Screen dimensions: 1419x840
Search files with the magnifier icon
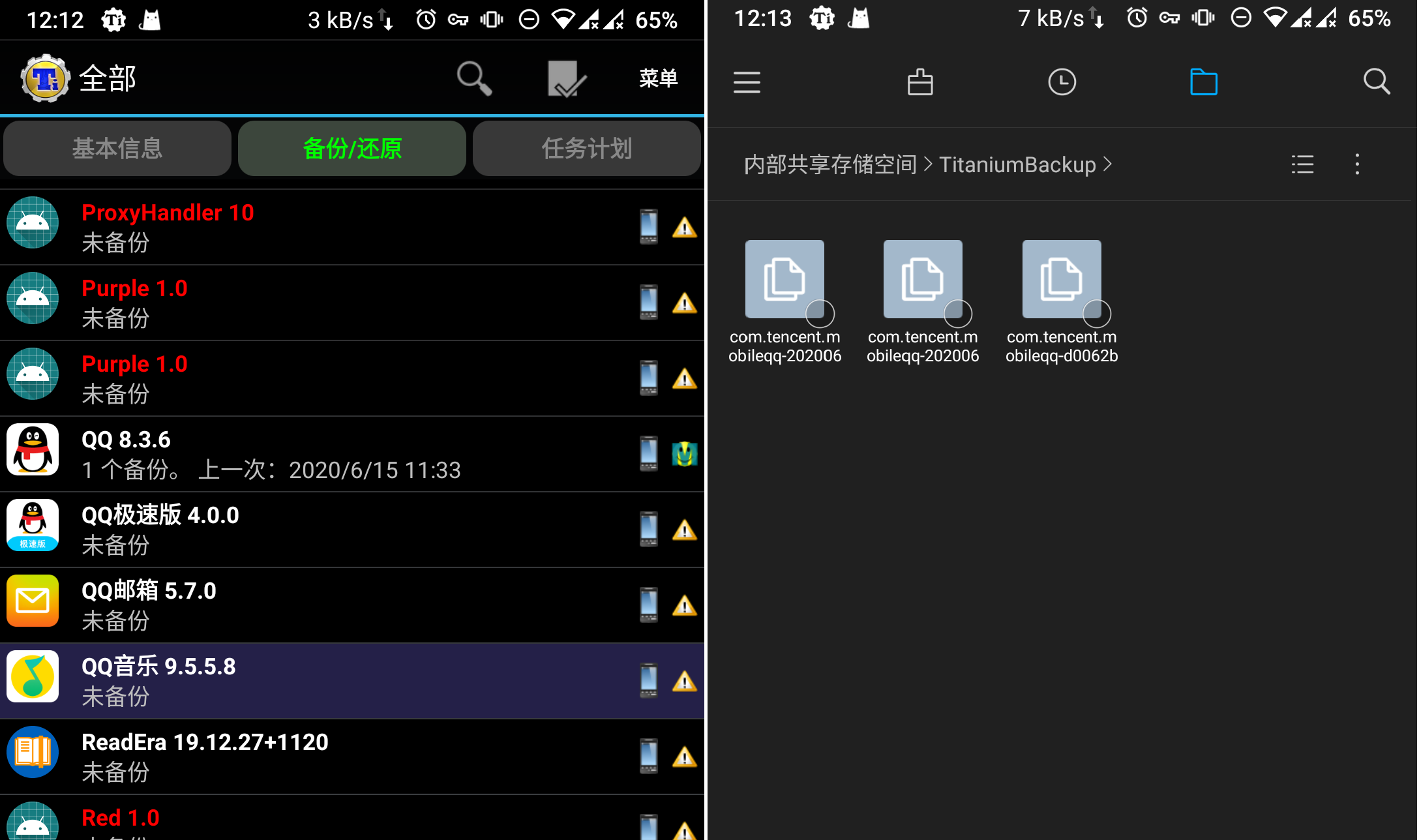[1376, 82]
